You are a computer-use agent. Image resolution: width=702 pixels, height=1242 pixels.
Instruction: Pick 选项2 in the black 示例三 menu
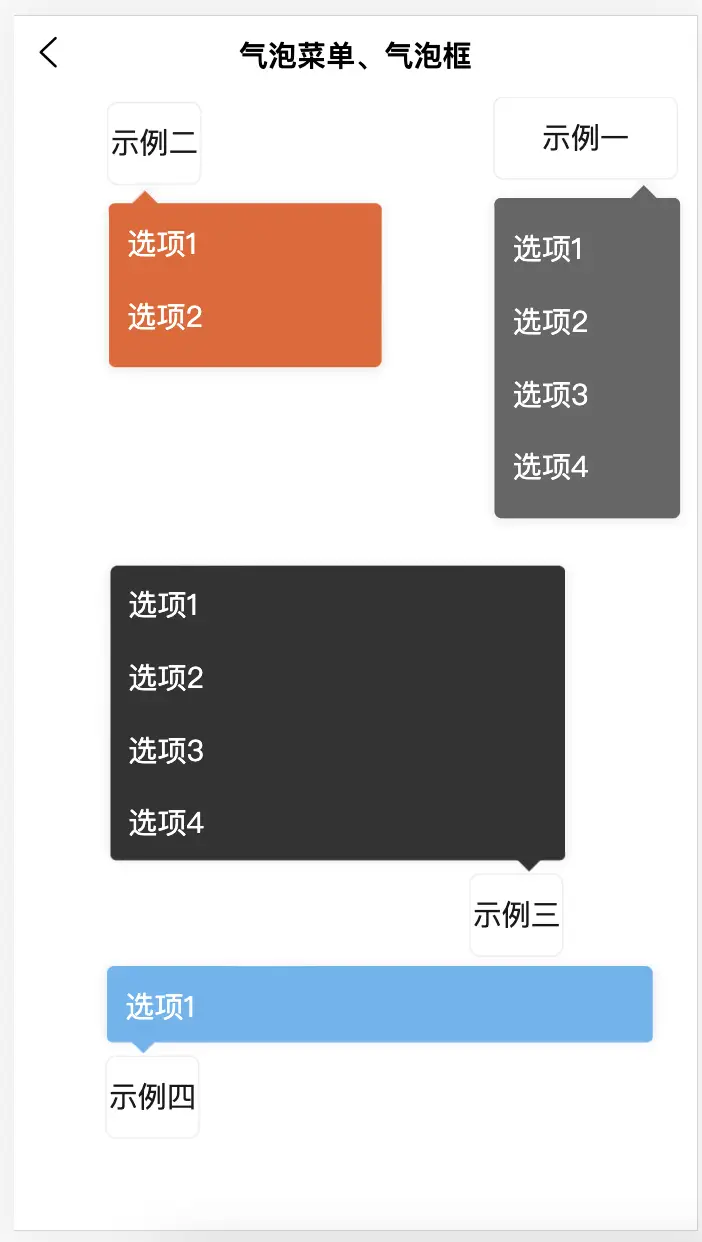click(x=338, y=678)
